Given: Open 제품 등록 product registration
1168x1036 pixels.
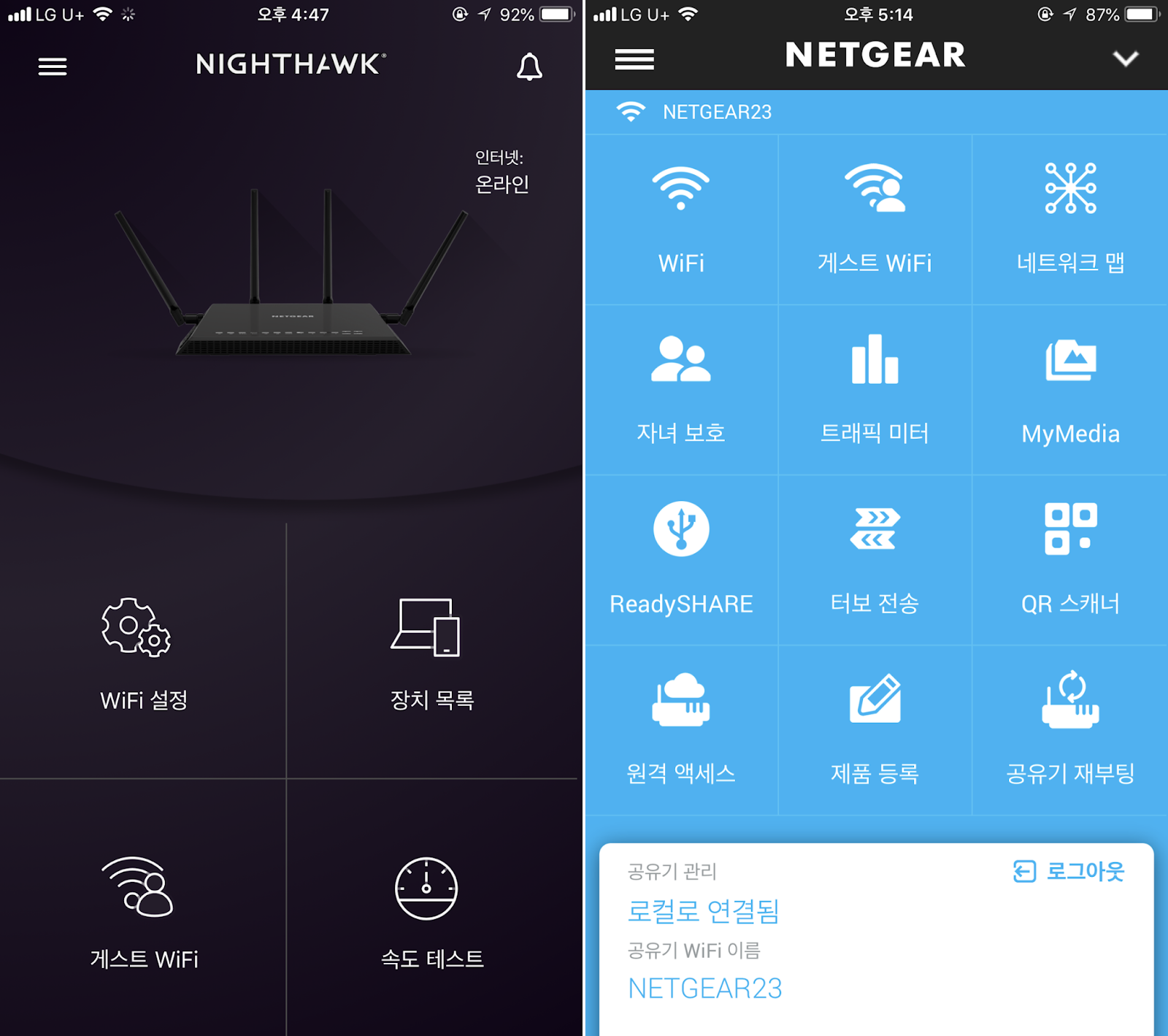Looking at the screenshot, I should coord(875,730).
